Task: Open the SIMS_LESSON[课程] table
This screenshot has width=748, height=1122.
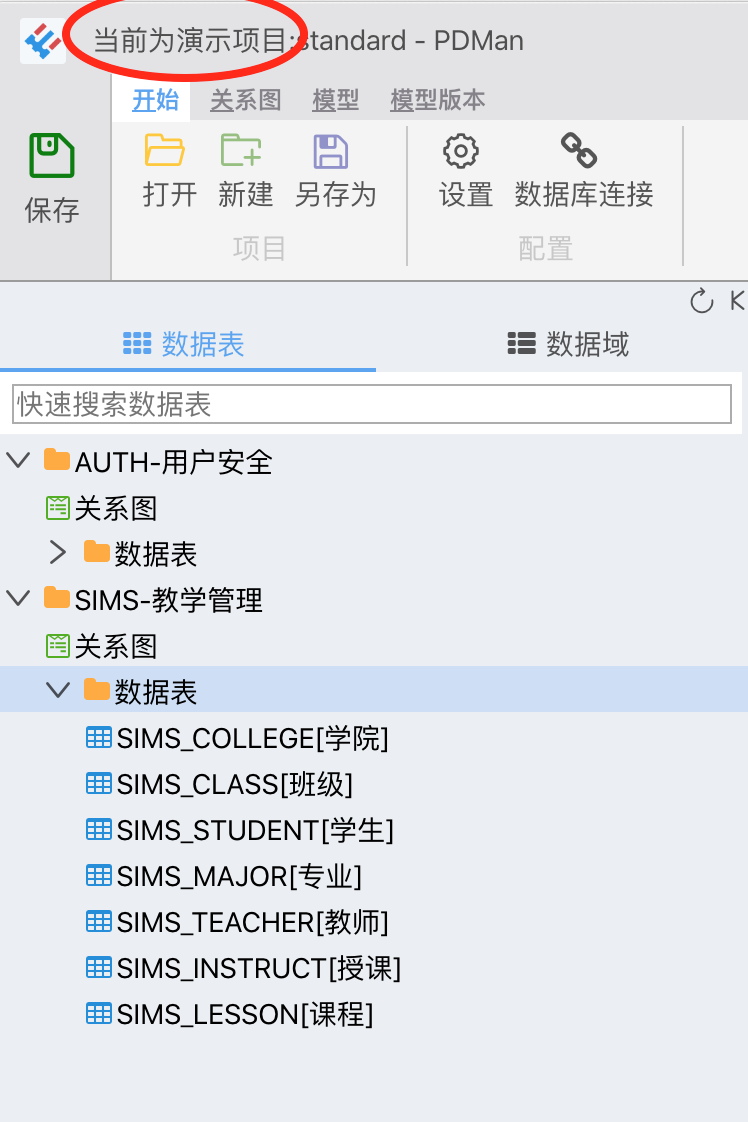Action: (x=244, y=1014)
